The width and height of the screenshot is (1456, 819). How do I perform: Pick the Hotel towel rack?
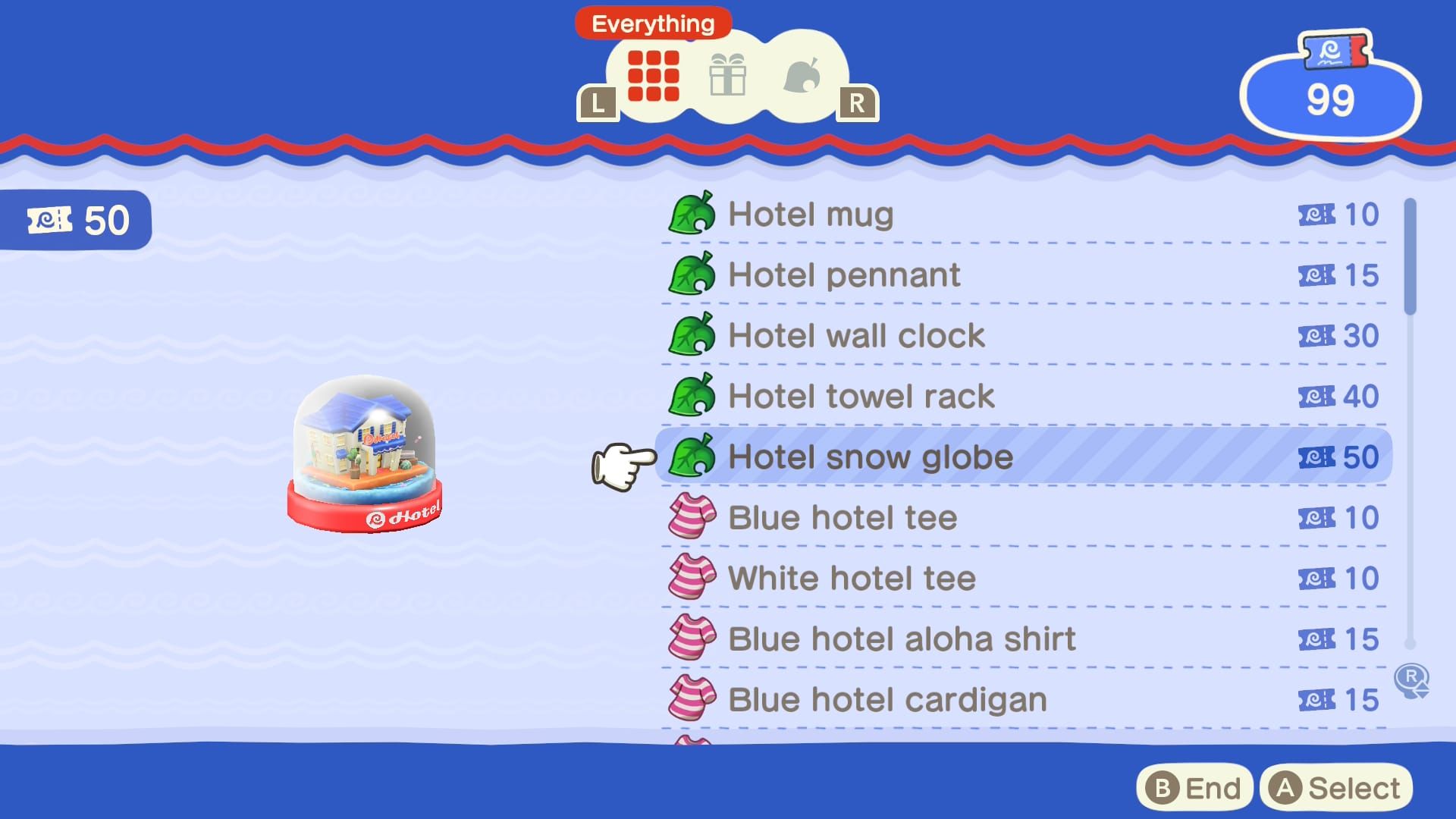(x=1022, y=397)
